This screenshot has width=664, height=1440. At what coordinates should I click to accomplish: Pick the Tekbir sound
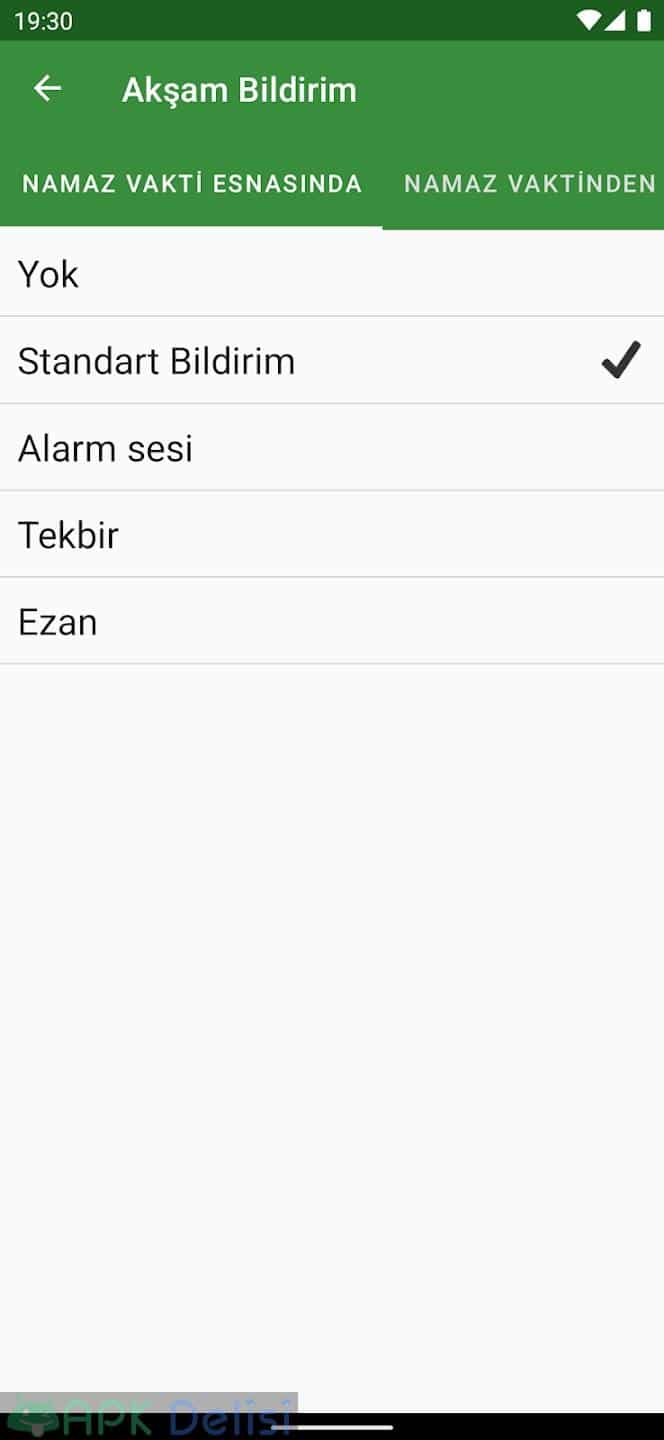[x=332, y=535]
